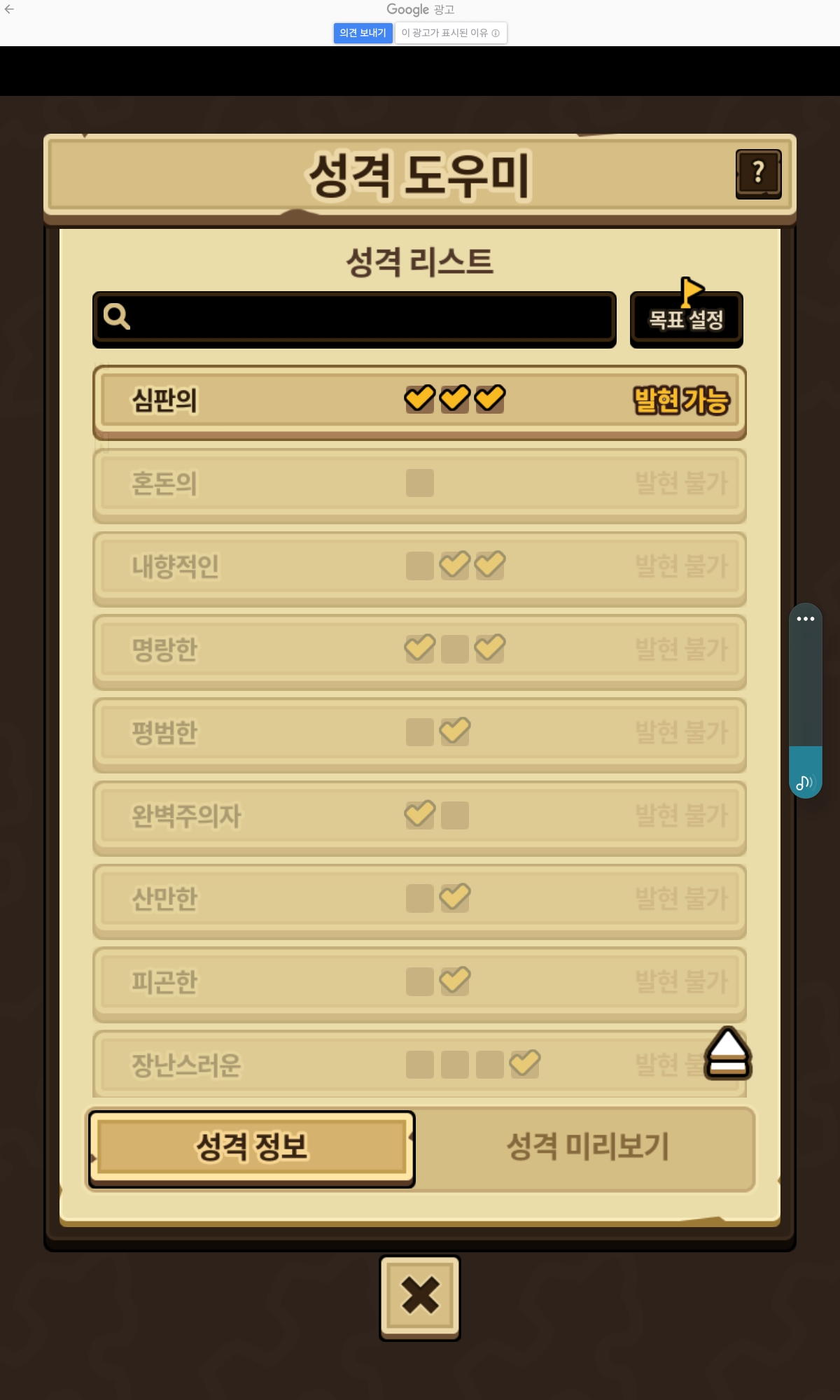840x1400 pixels.
Task: Open the help question mark button
Action: point(758,174)
